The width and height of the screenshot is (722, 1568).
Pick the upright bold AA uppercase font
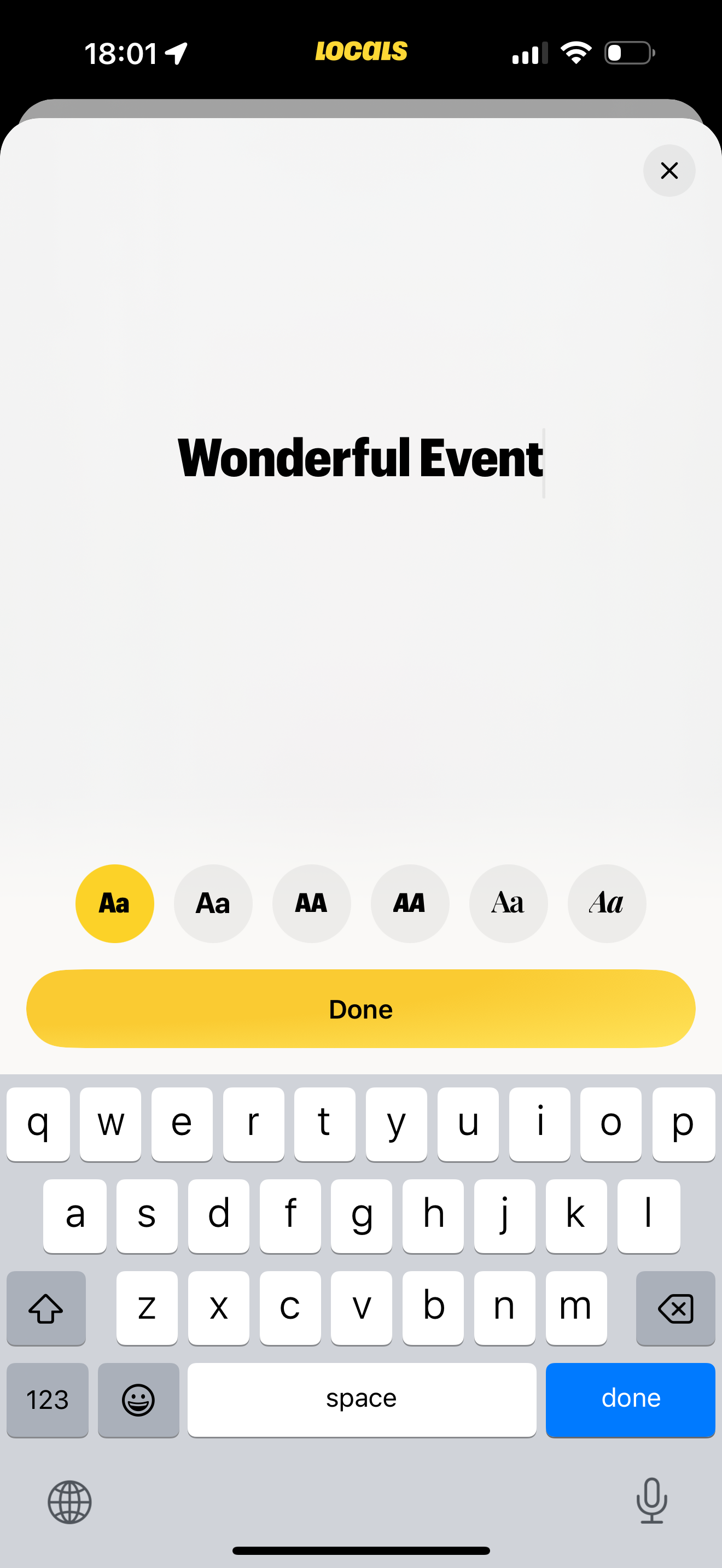pyautogui.click(x=312, y=903)
